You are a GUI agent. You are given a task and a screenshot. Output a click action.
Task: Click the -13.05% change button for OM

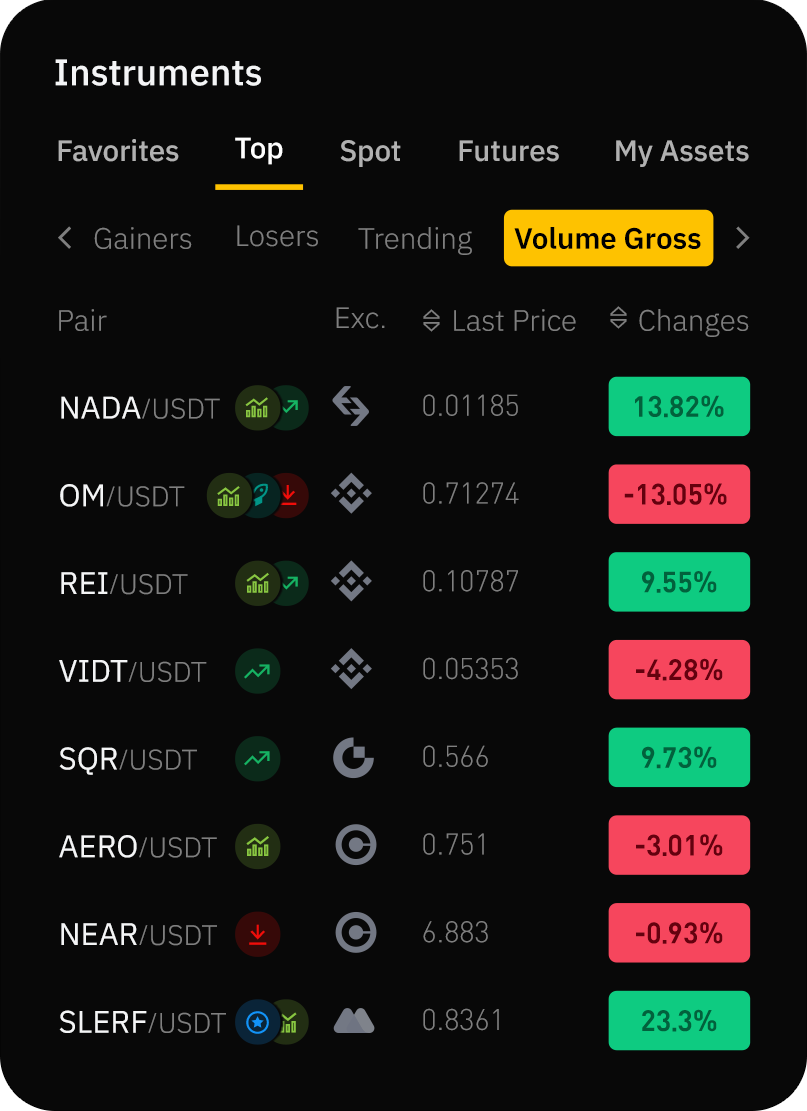(679, 494)
